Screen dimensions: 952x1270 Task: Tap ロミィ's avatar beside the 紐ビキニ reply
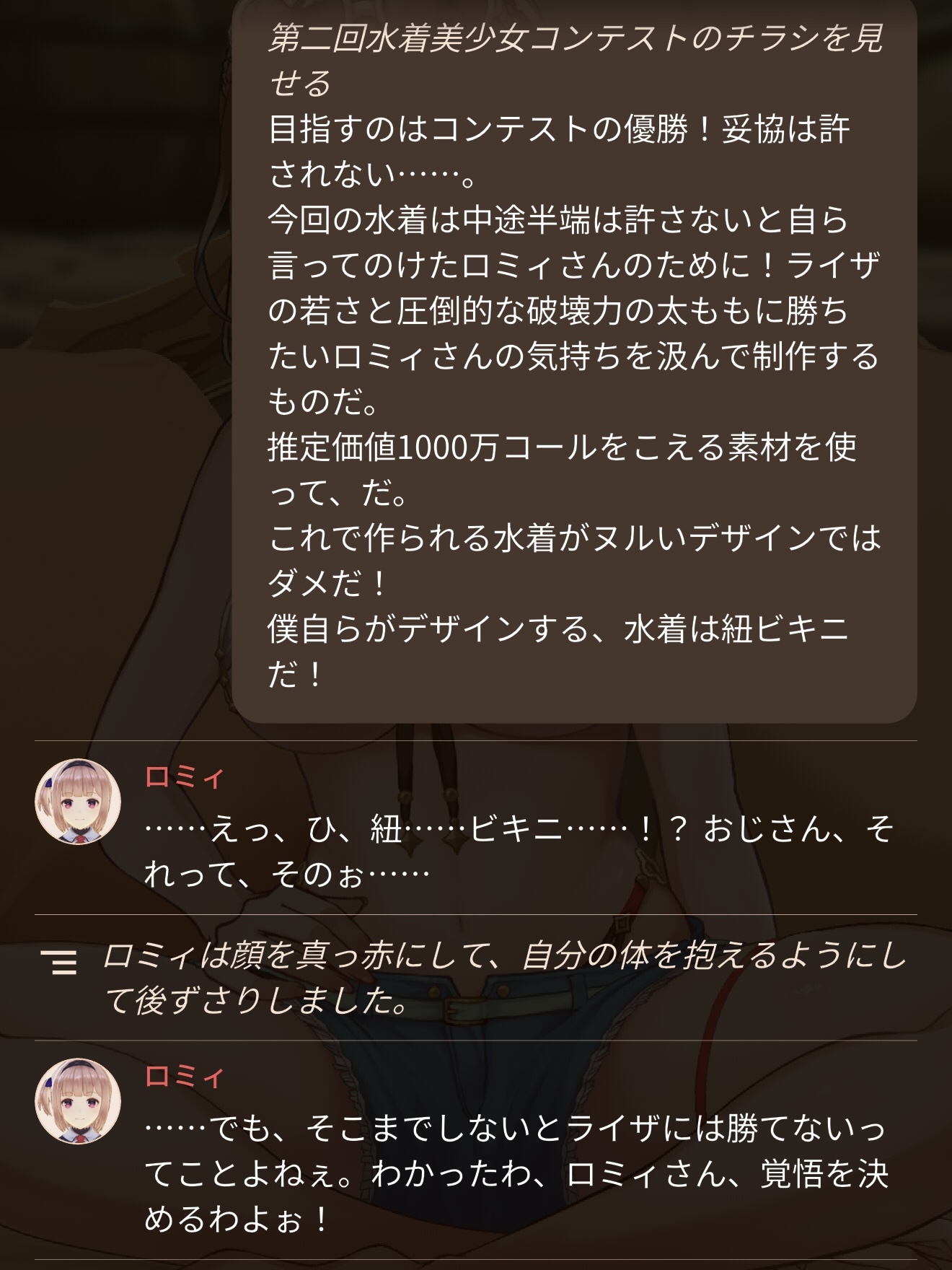[x=78, y=802]
